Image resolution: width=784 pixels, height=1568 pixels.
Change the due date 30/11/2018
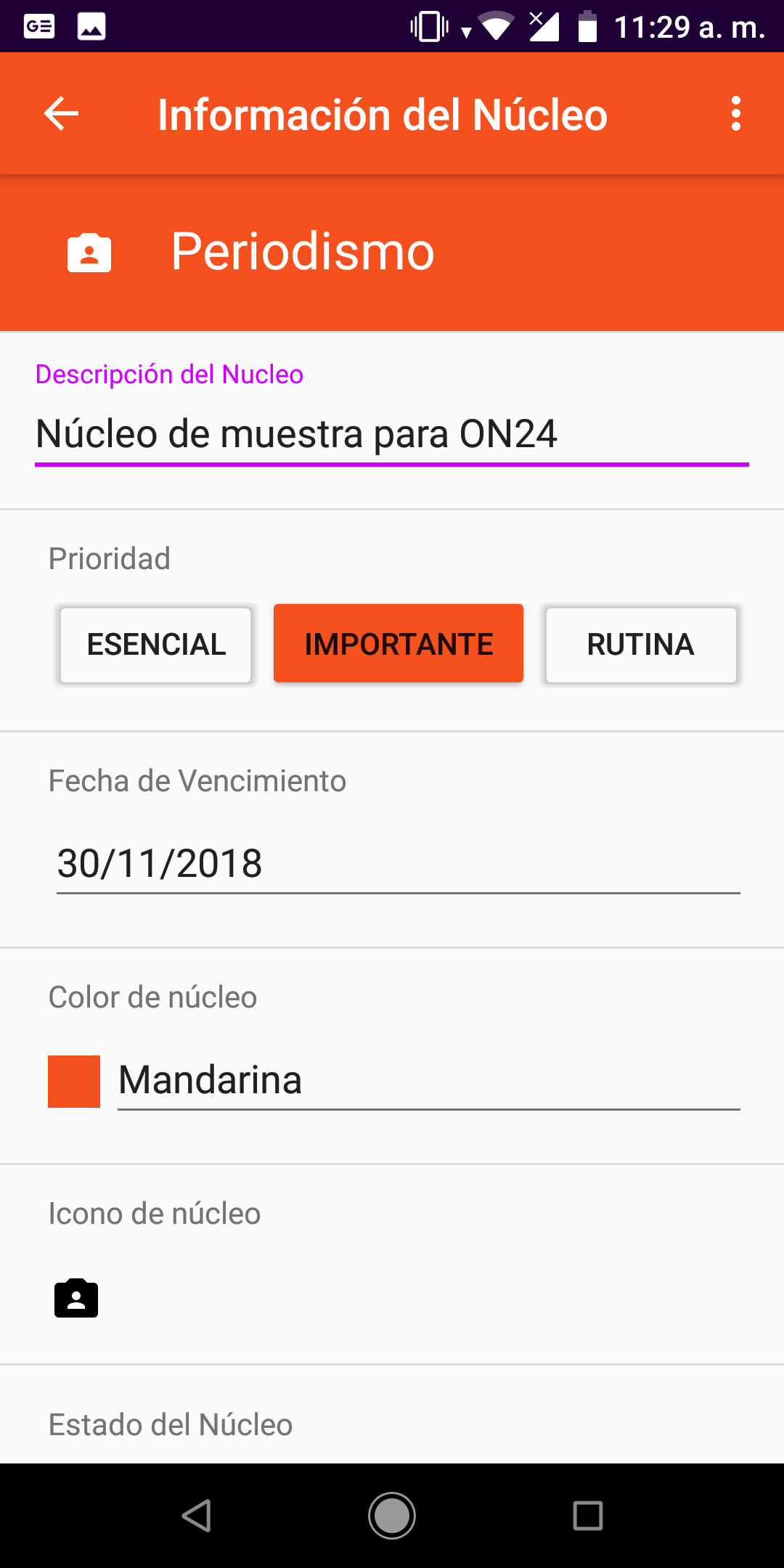point(399,864)
